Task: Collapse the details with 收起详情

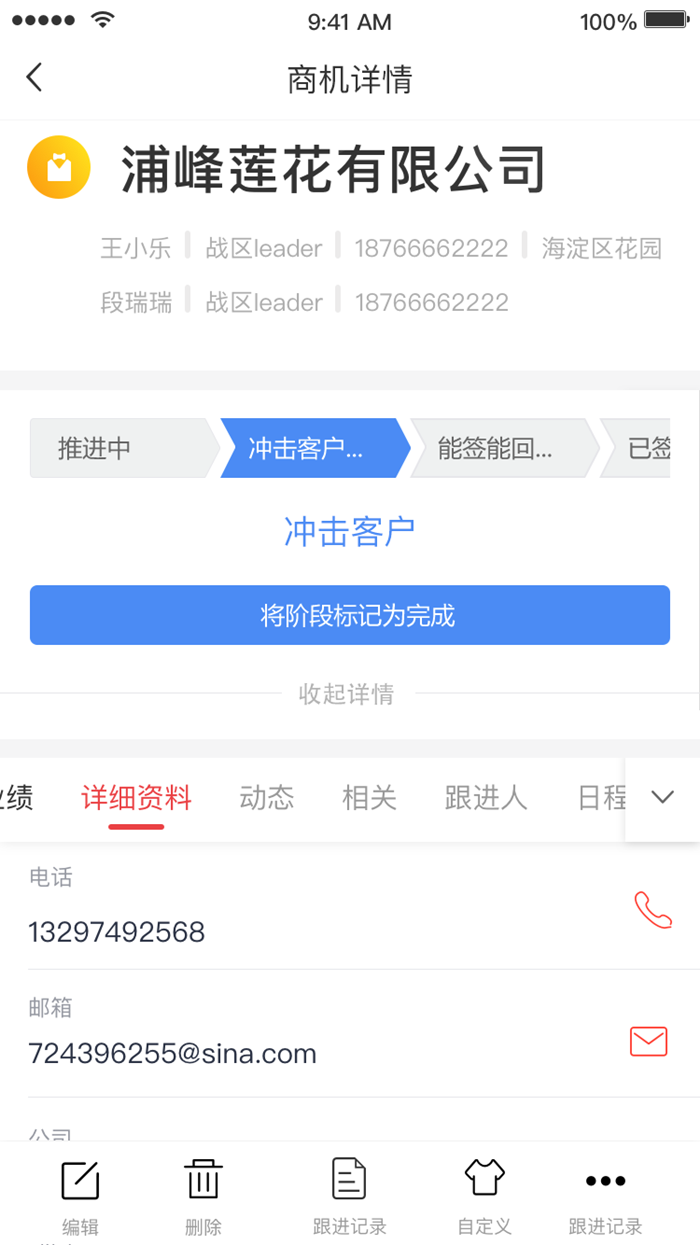Action: coord(347,694)
